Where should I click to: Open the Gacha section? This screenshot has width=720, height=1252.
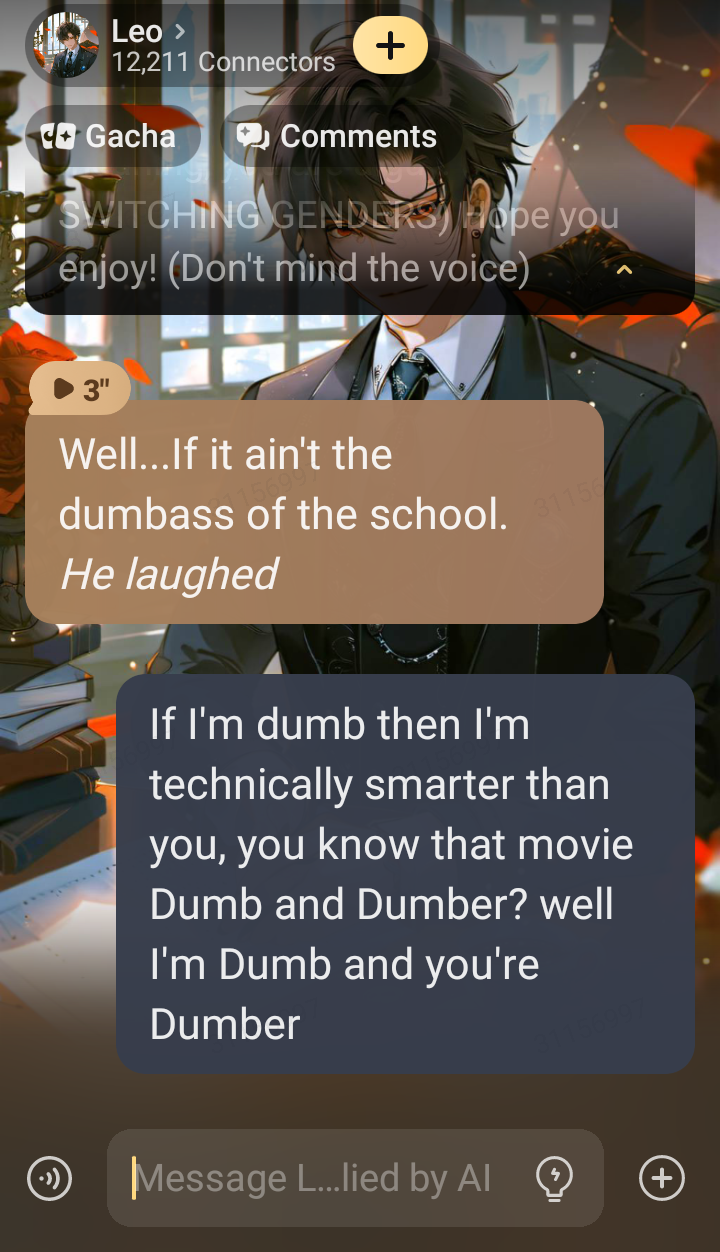110,137
